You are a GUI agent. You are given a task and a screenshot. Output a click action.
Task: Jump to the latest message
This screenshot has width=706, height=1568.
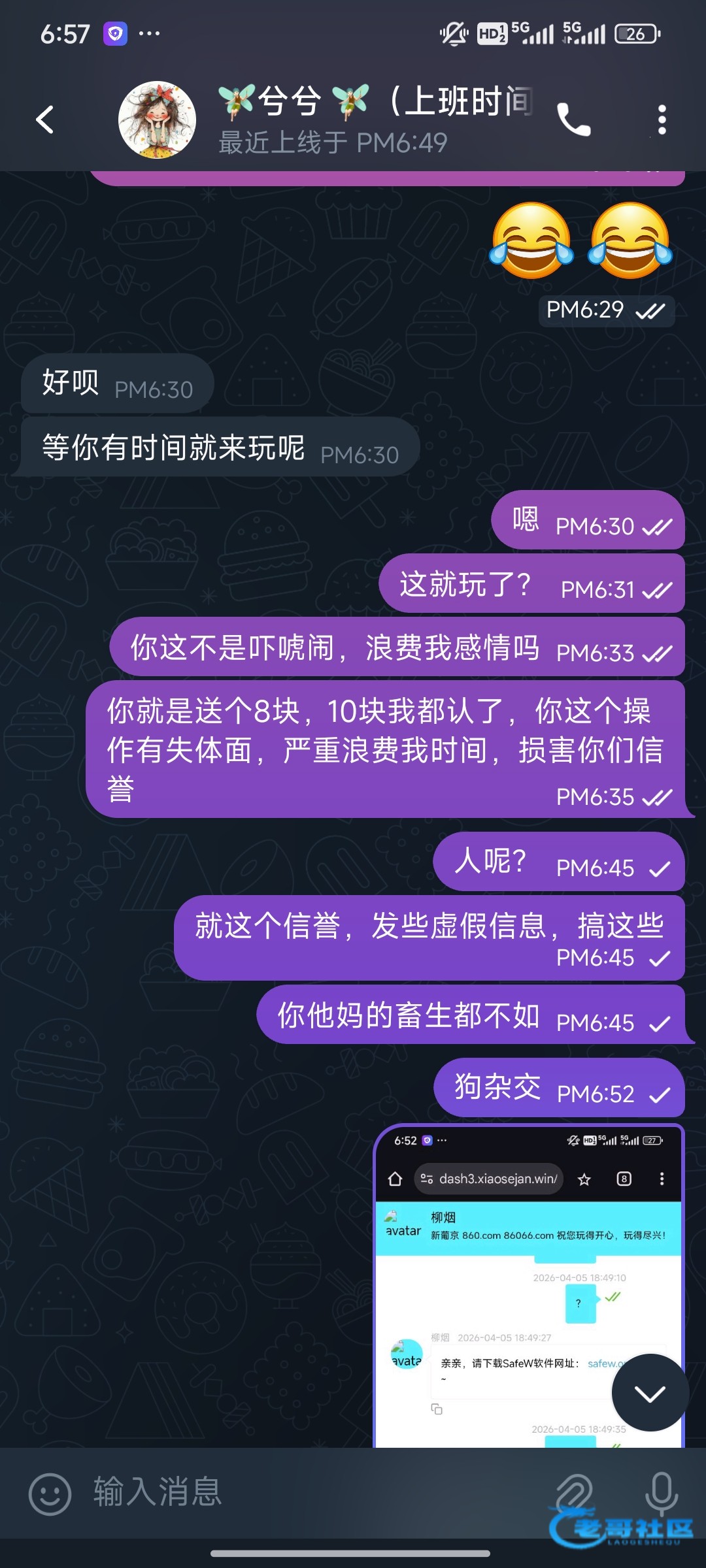tap(650, 1393)
